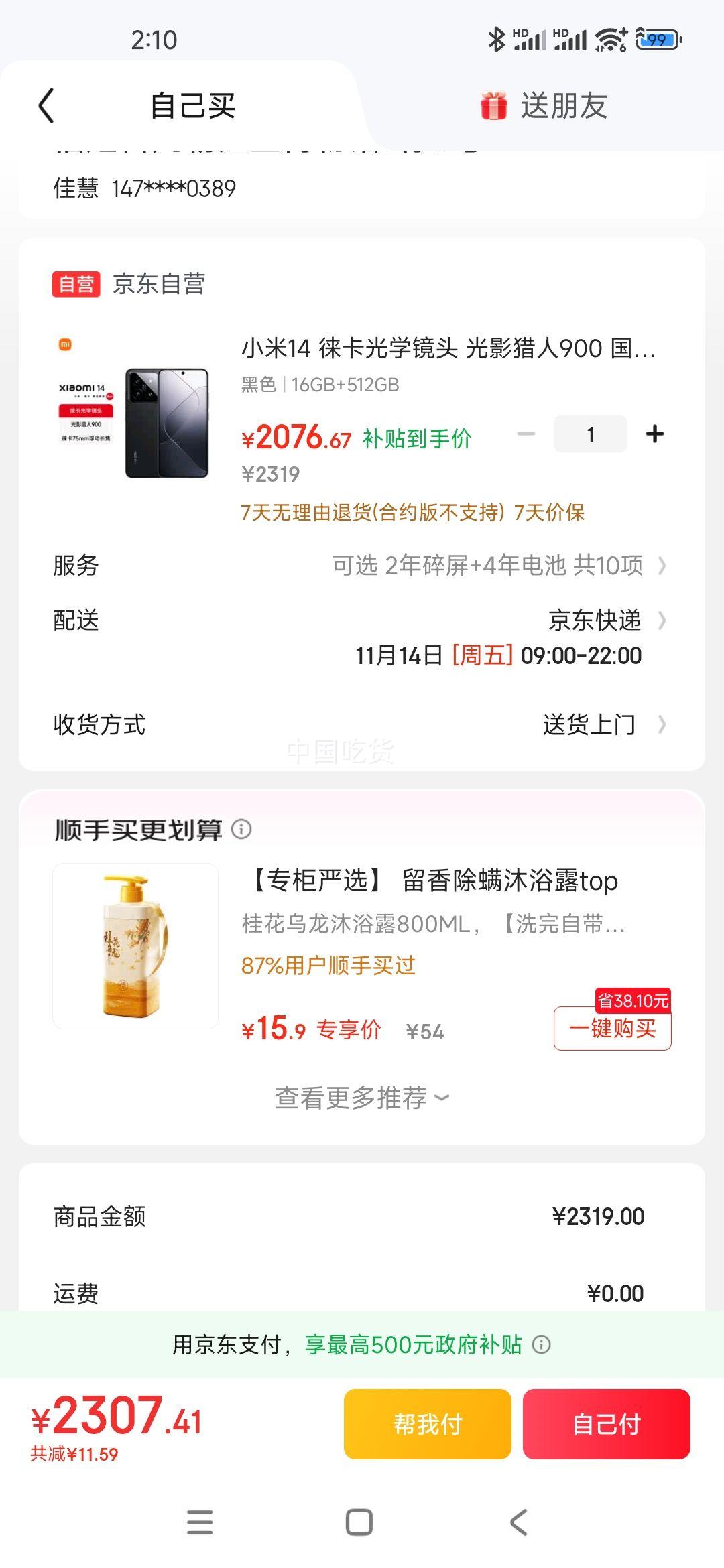Image resolution: width=724 pixels, height=1568 pixels.
Task: Open info icon beside 顺手买更划算
Action: (241, 830)
